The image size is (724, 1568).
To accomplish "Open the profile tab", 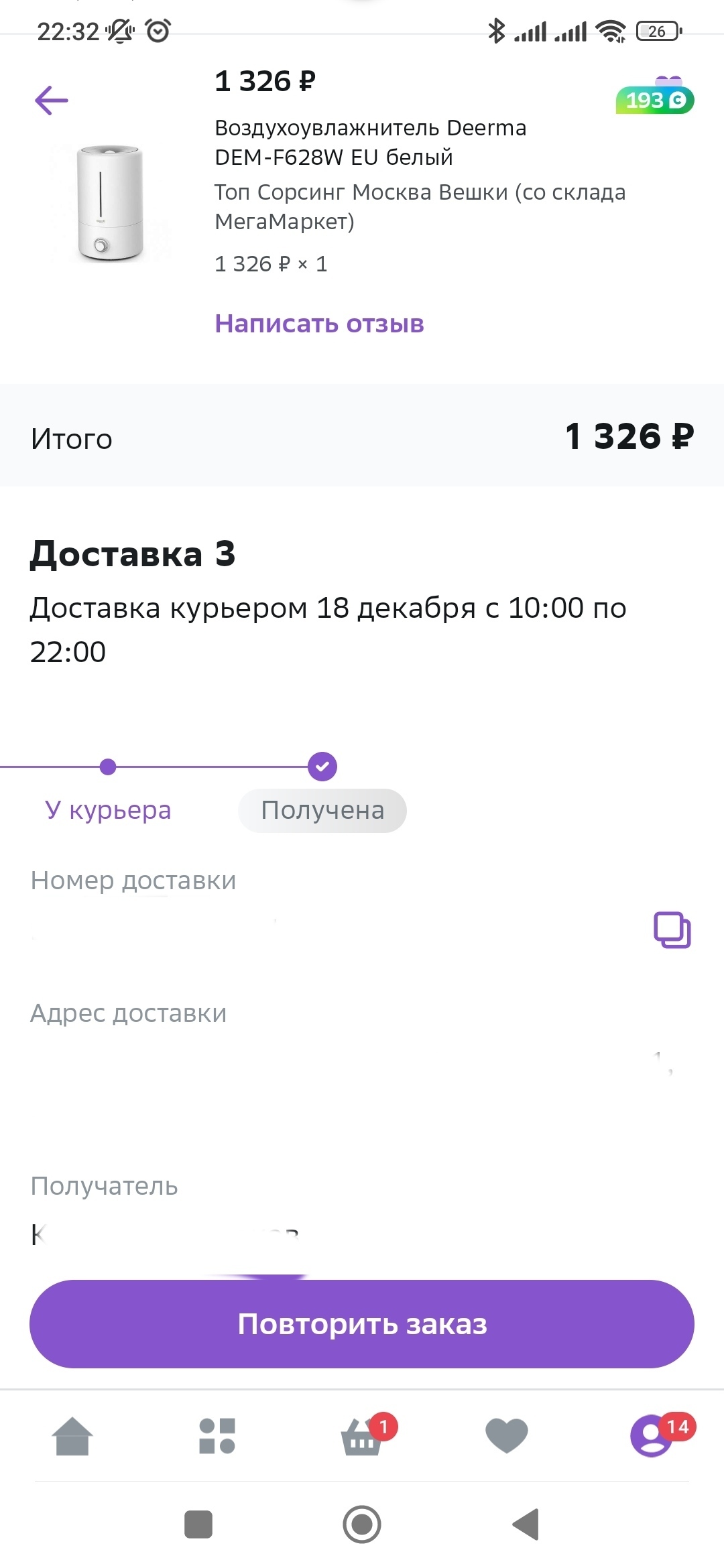I will [652, 1437].
